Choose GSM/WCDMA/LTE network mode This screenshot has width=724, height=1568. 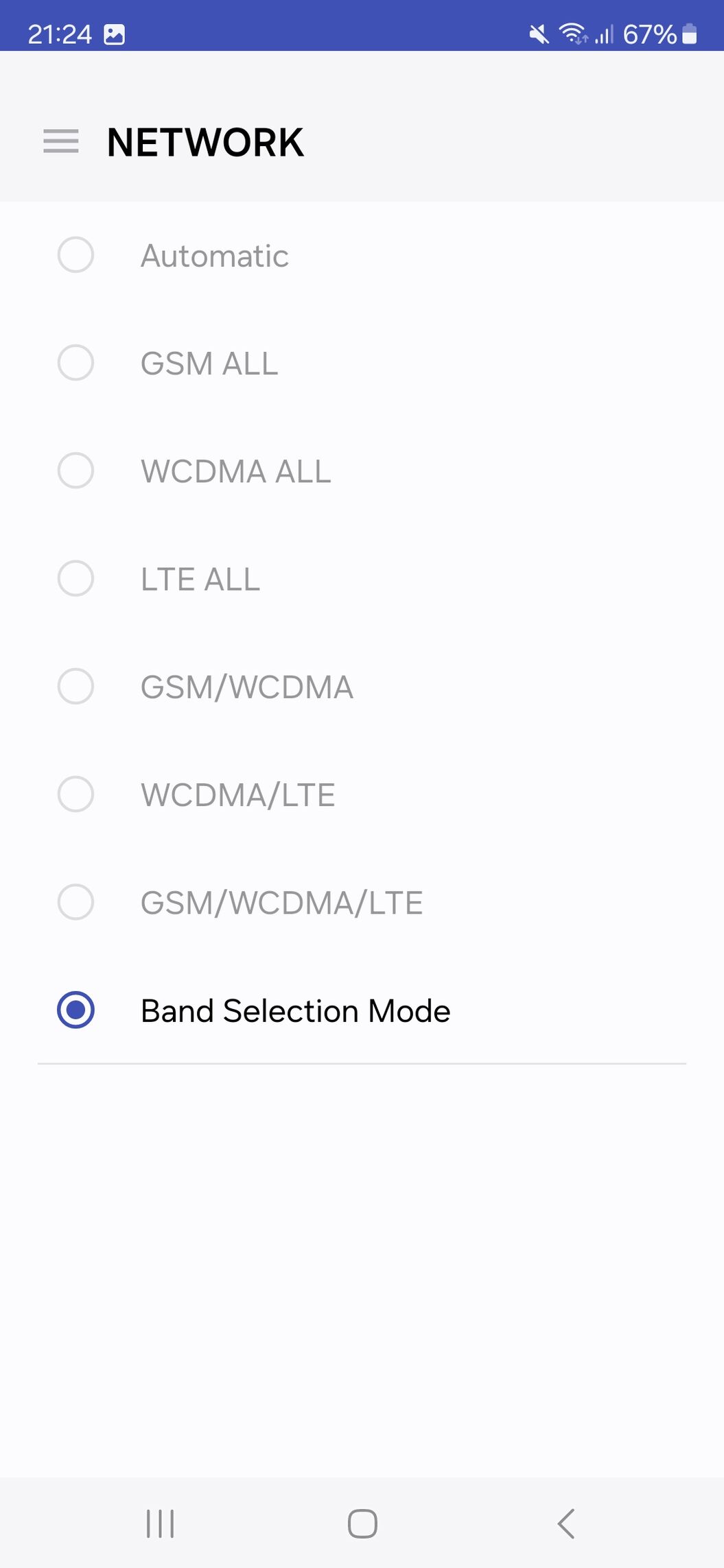[x=362, y=902]
